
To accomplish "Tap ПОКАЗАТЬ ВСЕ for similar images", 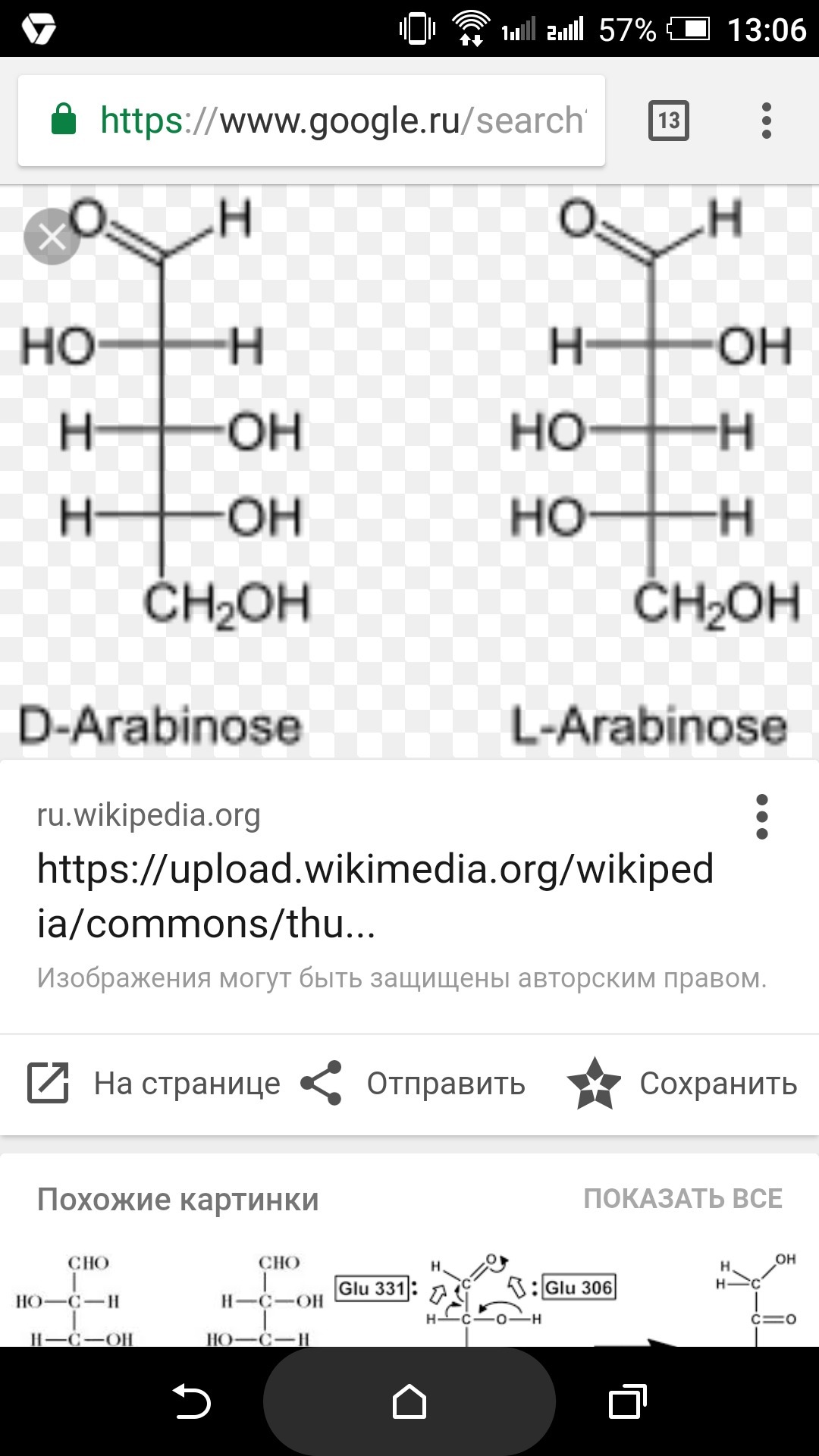I will [682, 1199].
